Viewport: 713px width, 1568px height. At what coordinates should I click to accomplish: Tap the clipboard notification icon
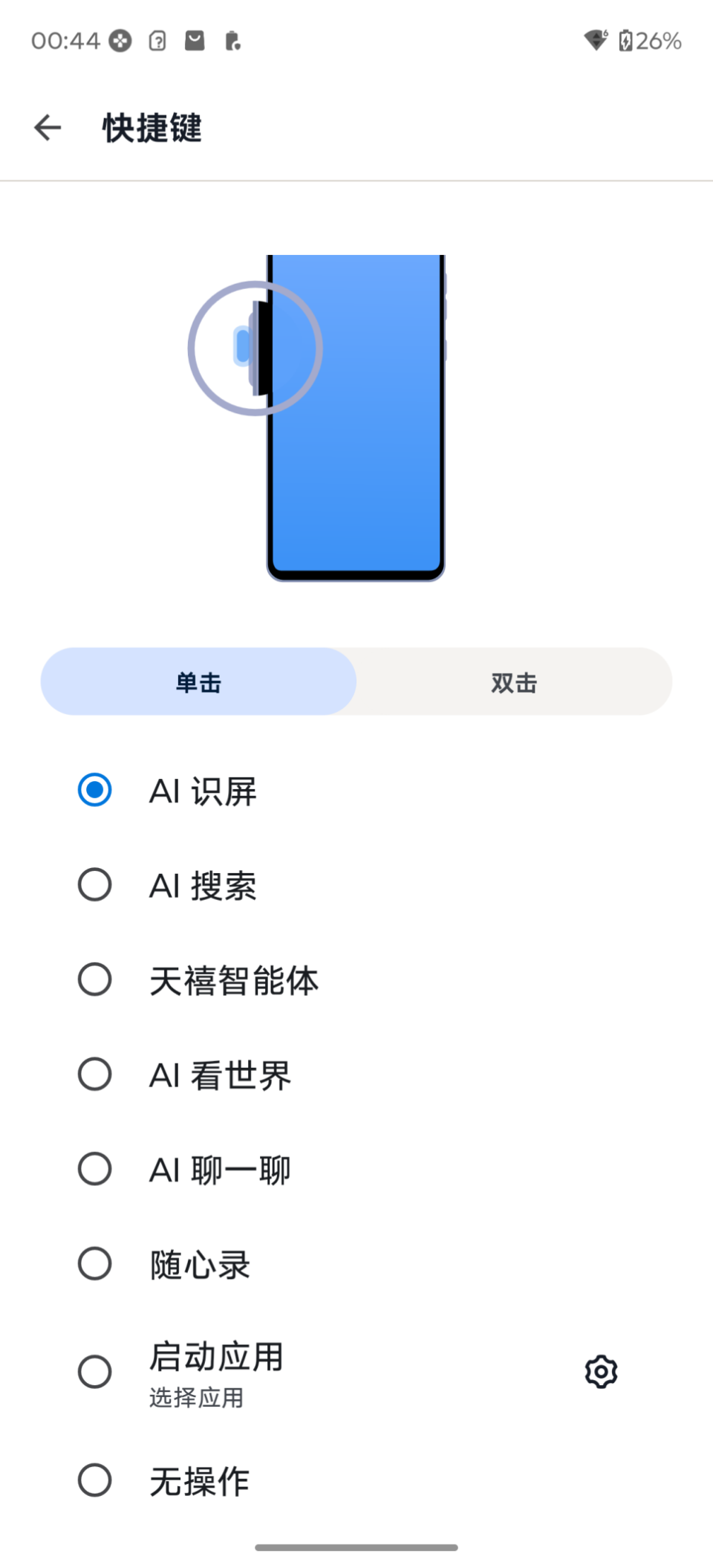pos(232,40)
